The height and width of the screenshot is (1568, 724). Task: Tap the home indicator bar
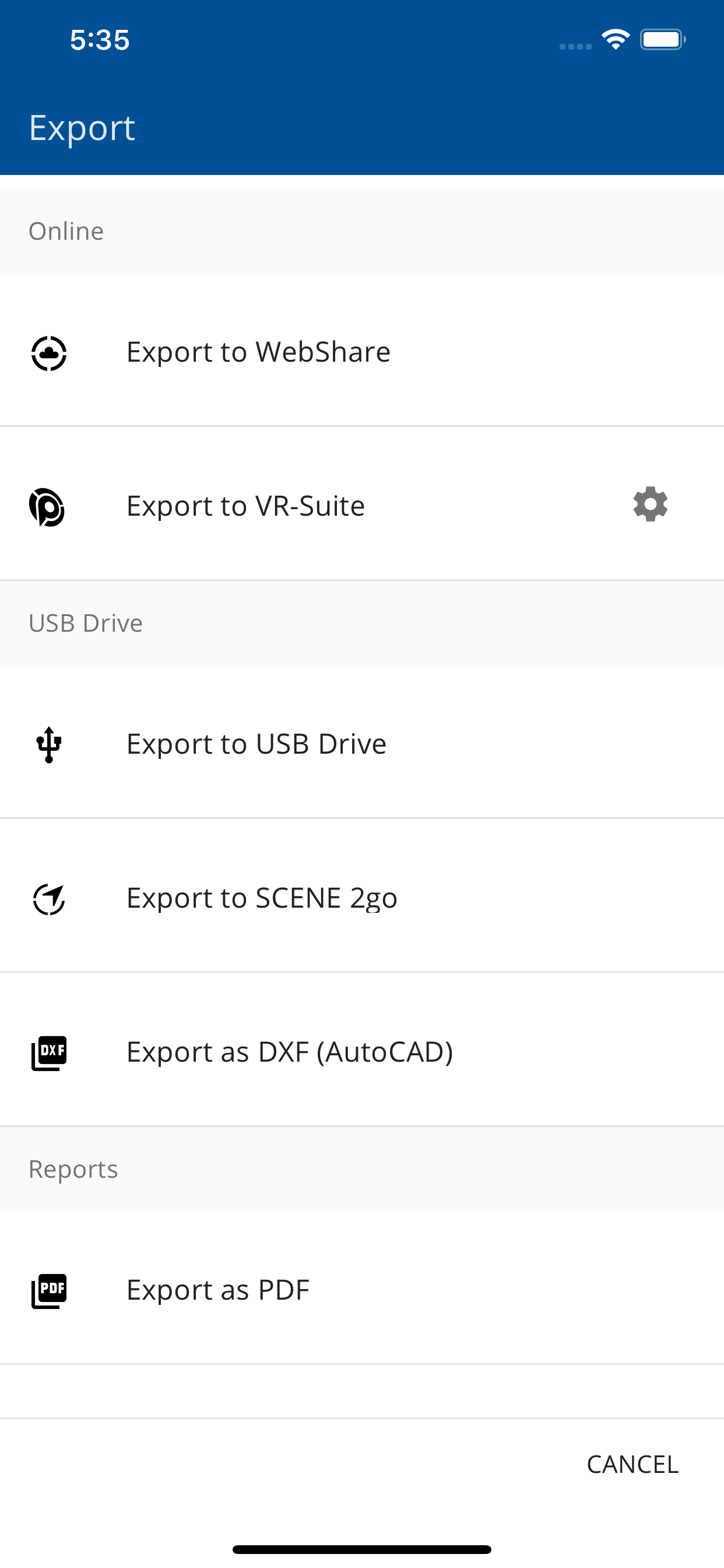point(362,1549)
